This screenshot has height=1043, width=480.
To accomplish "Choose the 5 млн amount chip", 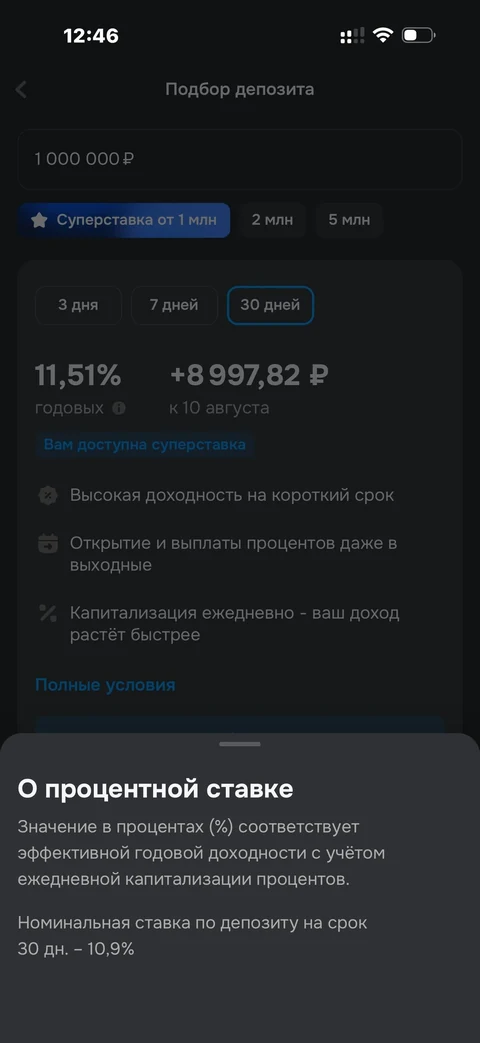I will [x=349, y=220].
